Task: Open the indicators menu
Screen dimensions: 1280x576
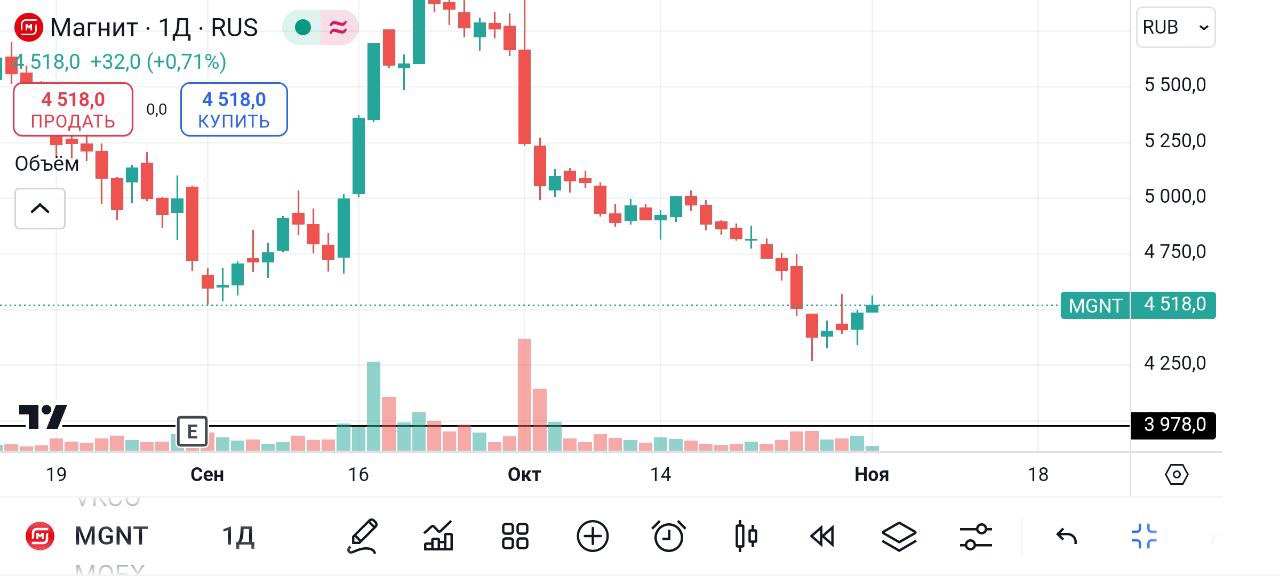Action: tap(438, 537)
